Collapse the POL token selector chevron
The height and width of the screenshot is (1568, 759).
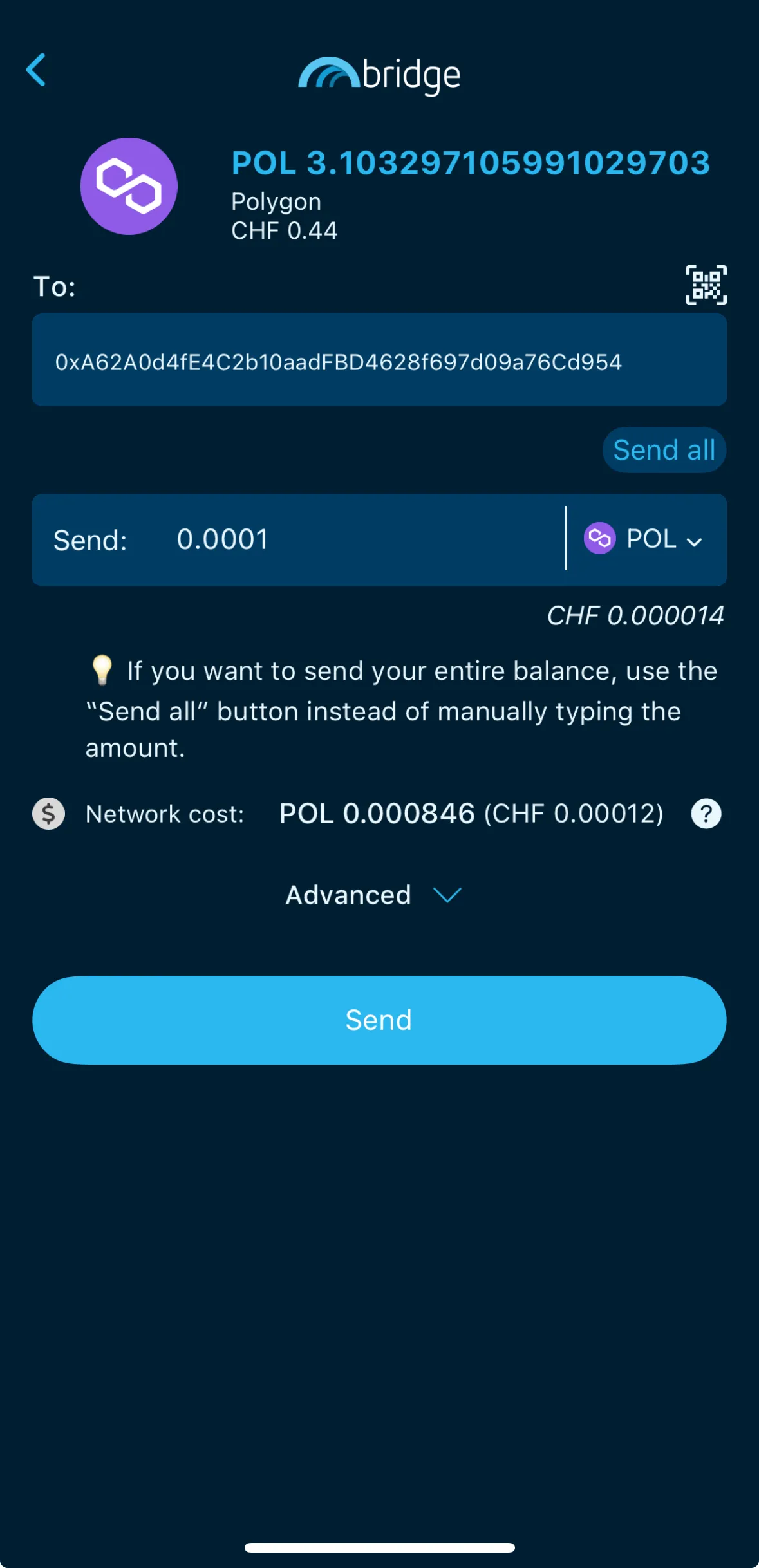coord(694,542)
